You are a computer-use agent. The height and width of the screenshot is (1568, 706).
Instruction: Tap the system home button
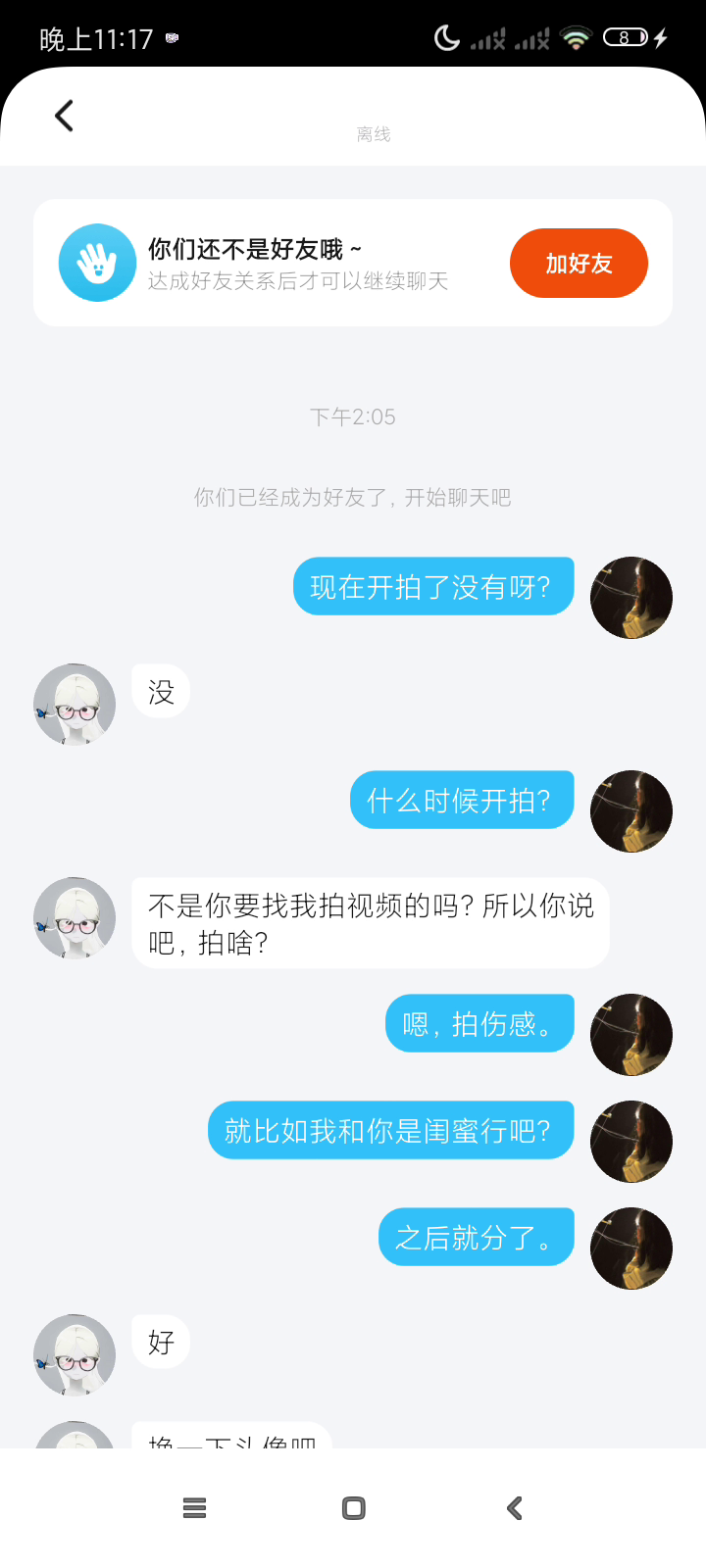coord(354,1508)
